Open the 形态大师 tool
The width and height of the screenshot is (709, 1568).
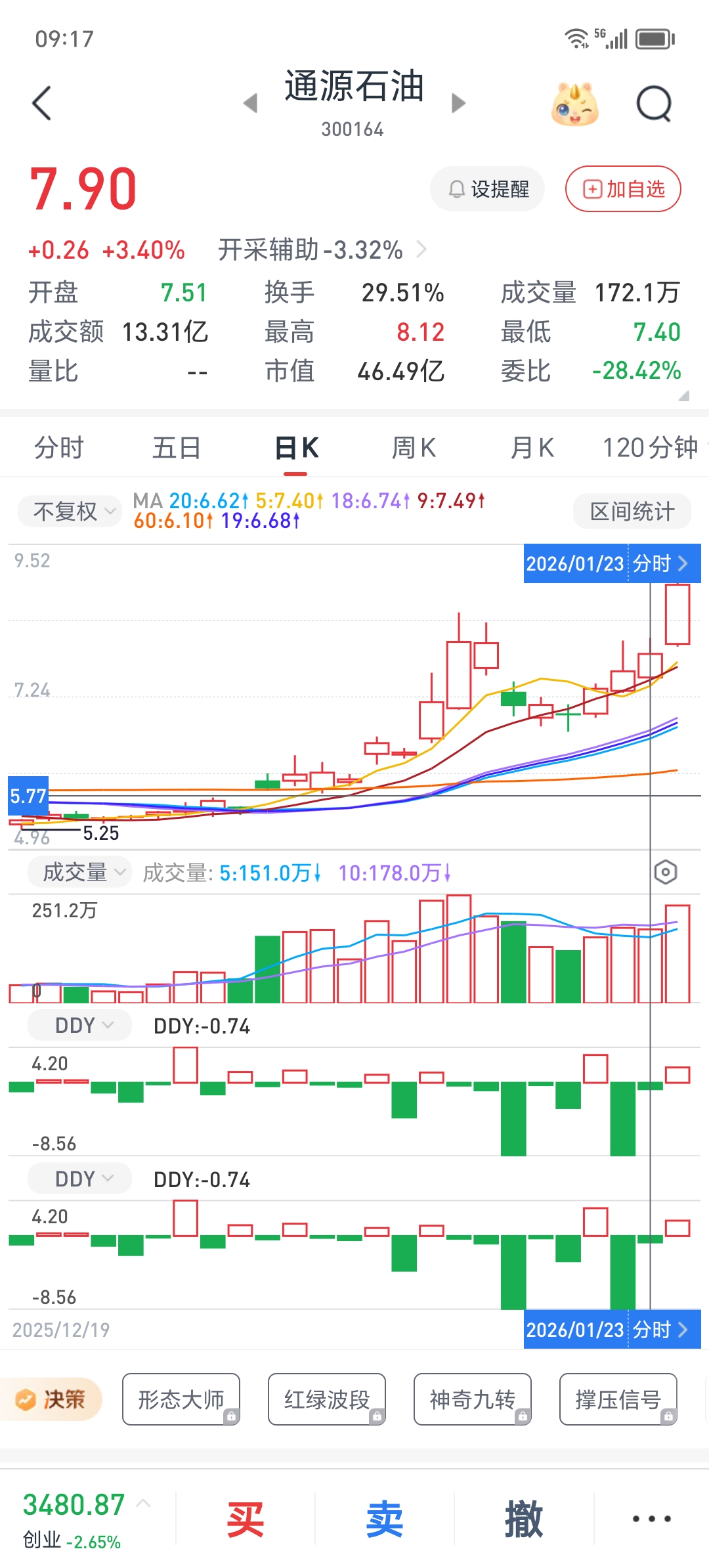click(x=181, y=1399)
